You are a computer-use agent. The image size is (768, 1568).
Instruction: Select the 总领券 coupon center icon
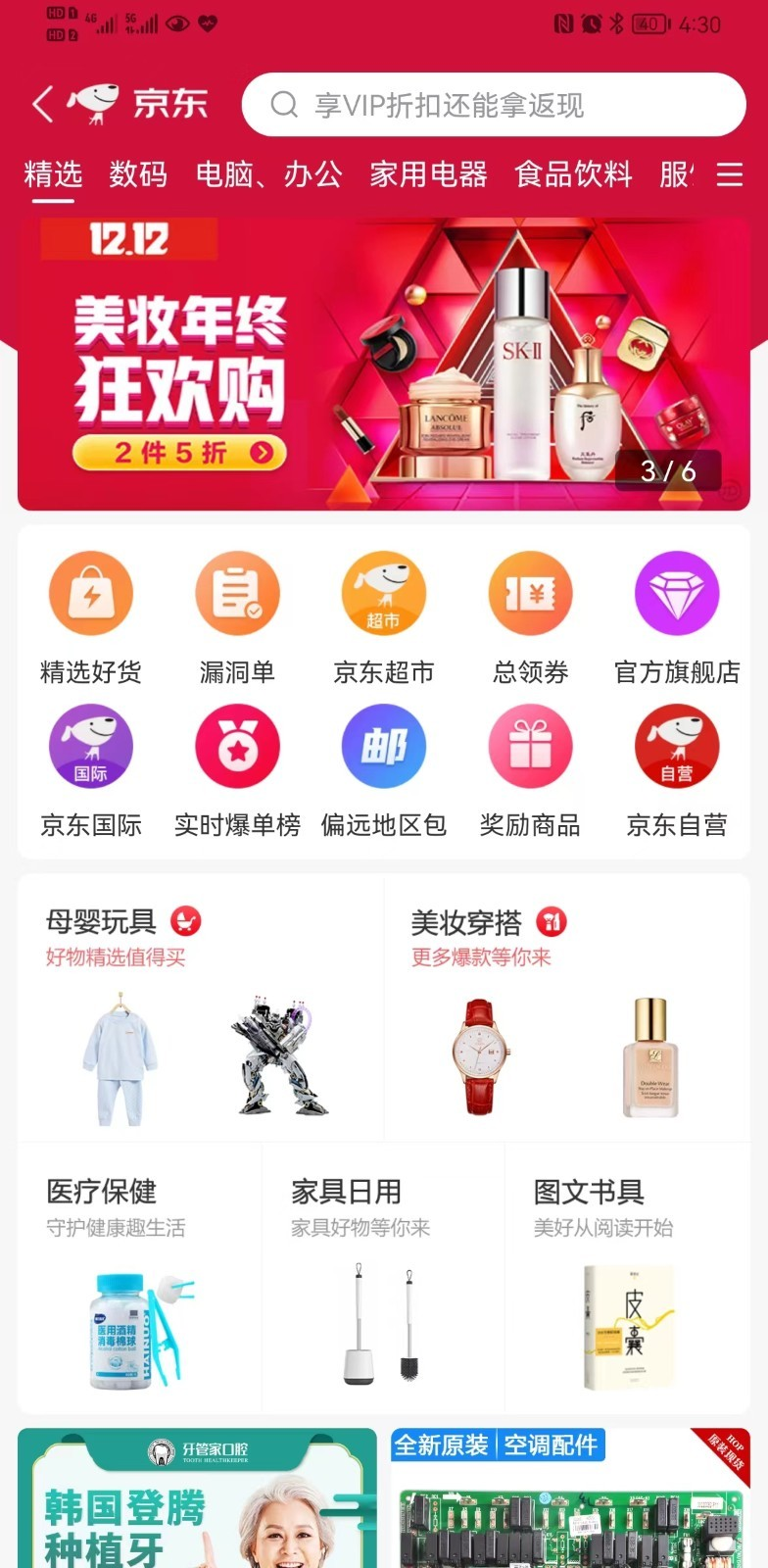click(x=530, y=593)
